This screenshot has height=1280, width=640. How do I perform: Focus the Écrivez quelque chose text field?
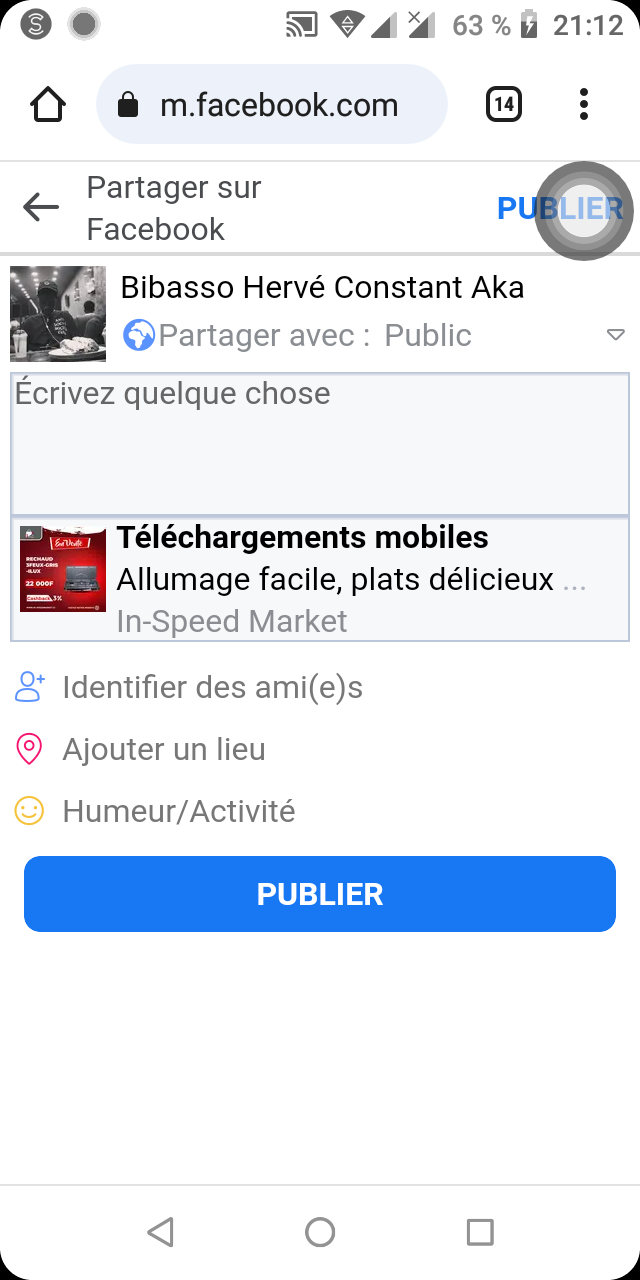[320, 444]
